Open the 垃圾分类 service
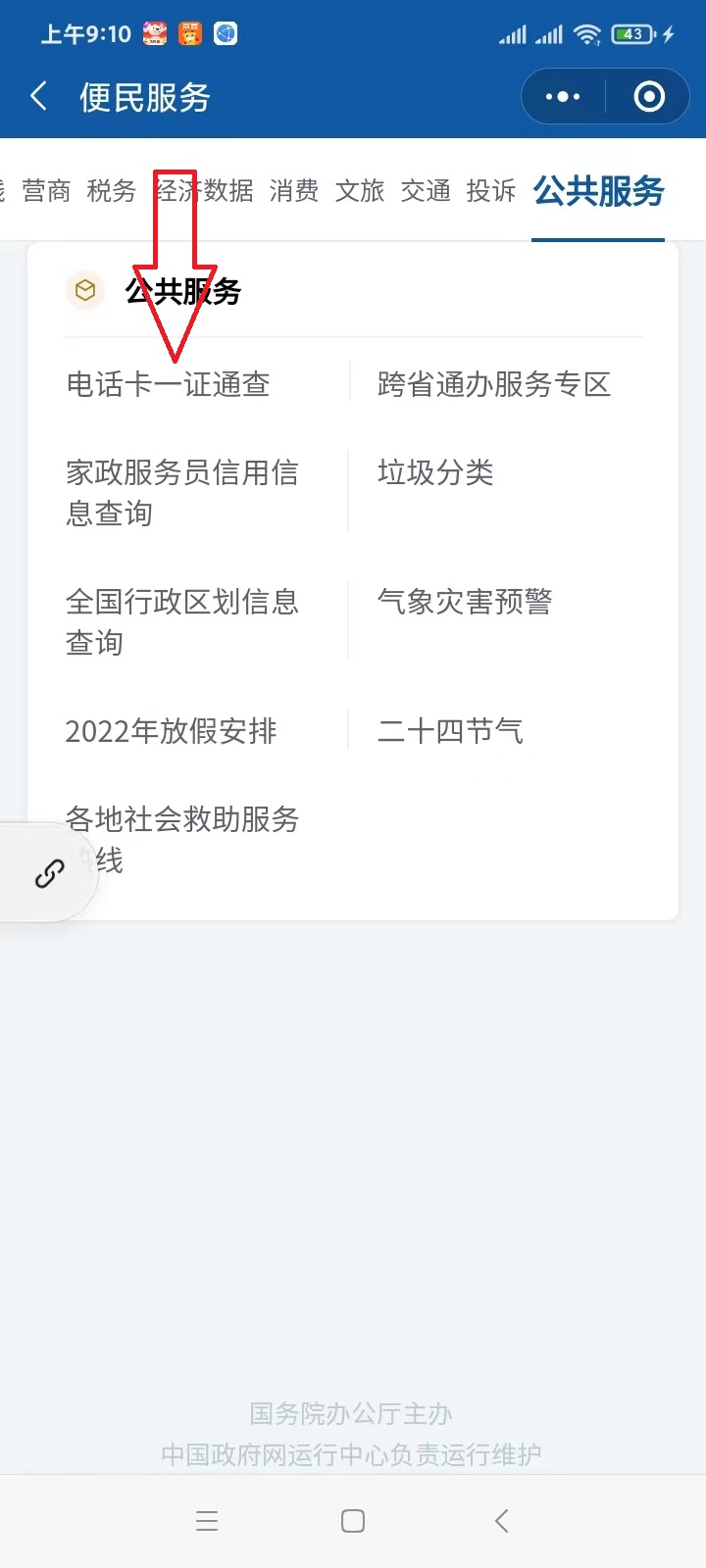Viewport: 706px width, 1568px height. [435, 473]
